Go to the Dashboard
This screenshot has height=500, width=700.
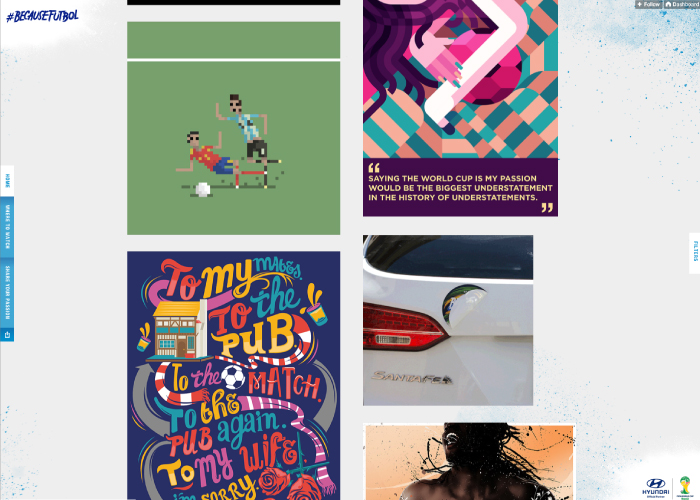[682, 4]
